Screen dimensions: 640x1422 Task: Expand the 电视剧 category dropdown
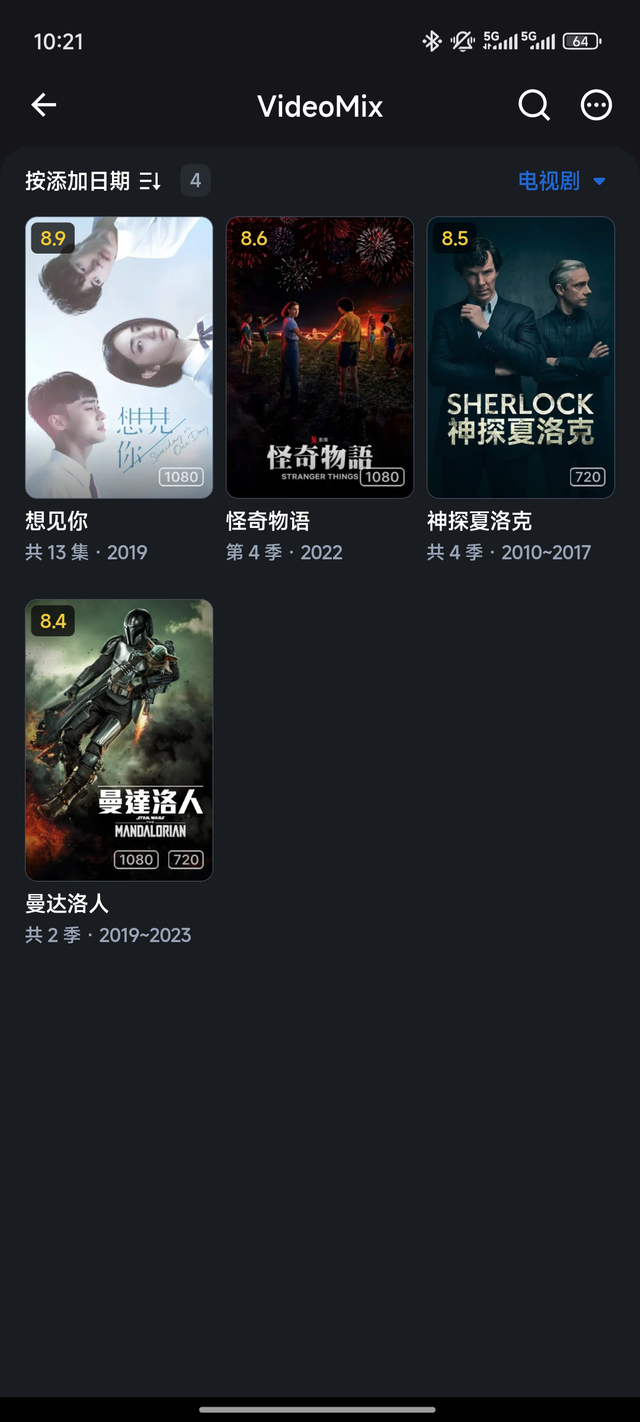[562, 181]
